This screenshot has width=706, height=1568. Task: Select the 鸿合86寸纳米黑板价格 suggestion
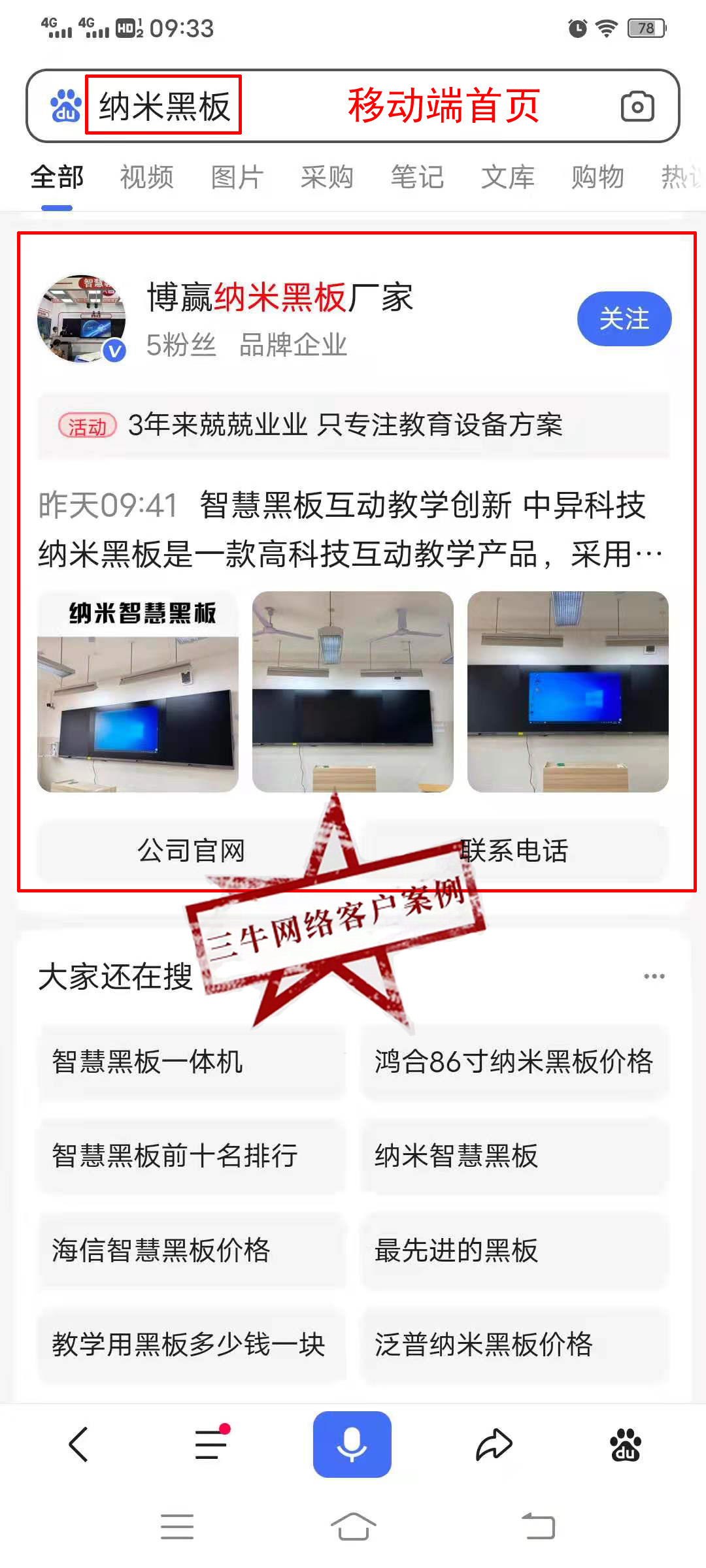[x=514, y=1062]
